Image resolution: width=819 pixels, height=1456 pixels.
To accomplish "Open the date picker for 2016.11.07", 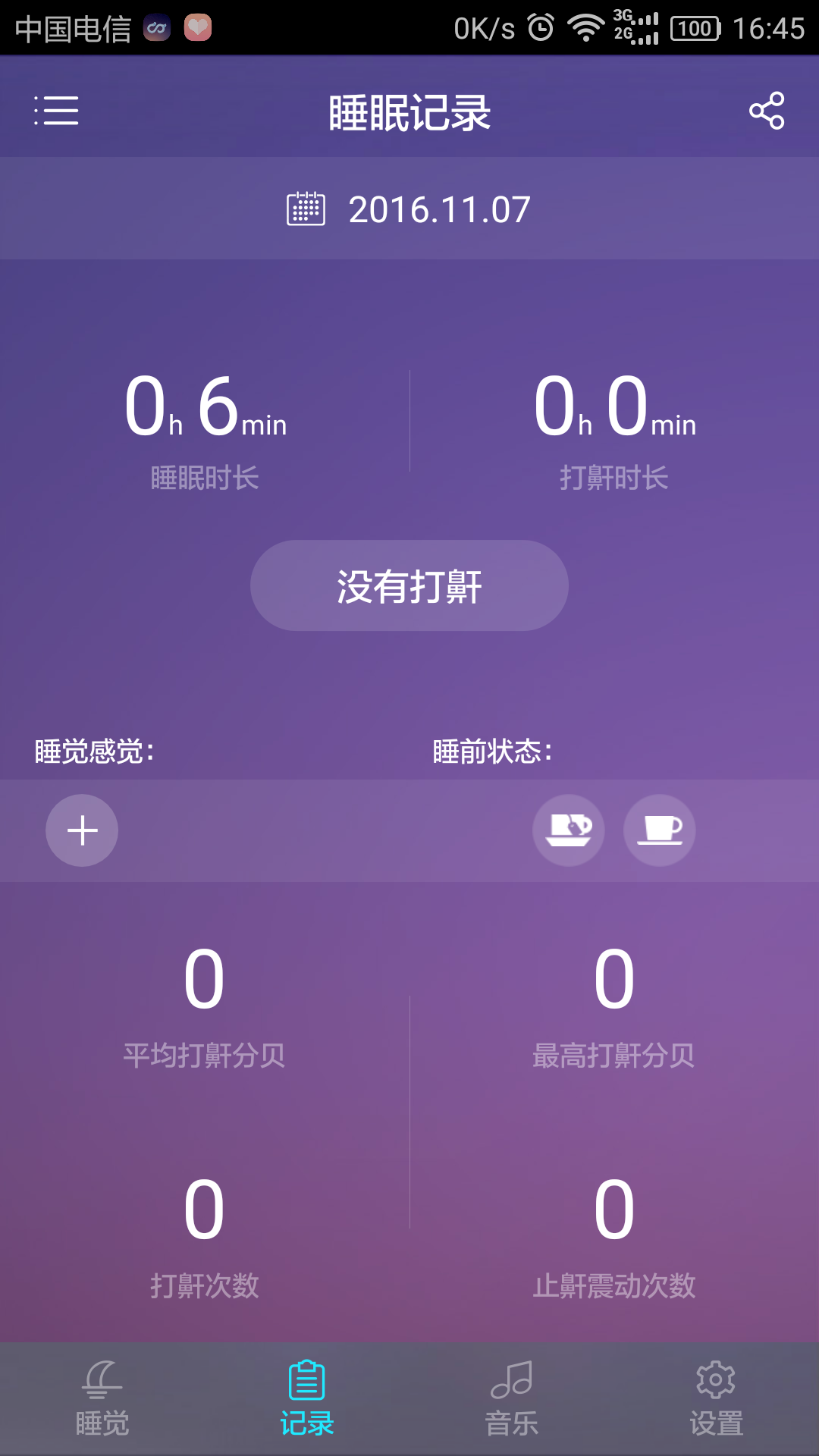I will pyautogui.click(x=409, y=209).
